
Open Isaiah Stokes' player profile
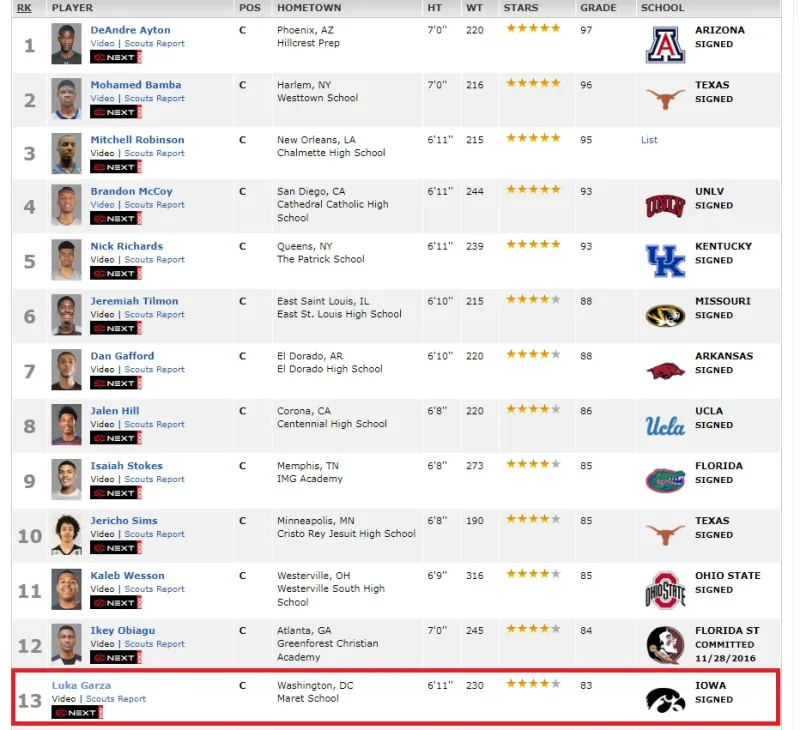click(x=126, y=466)
